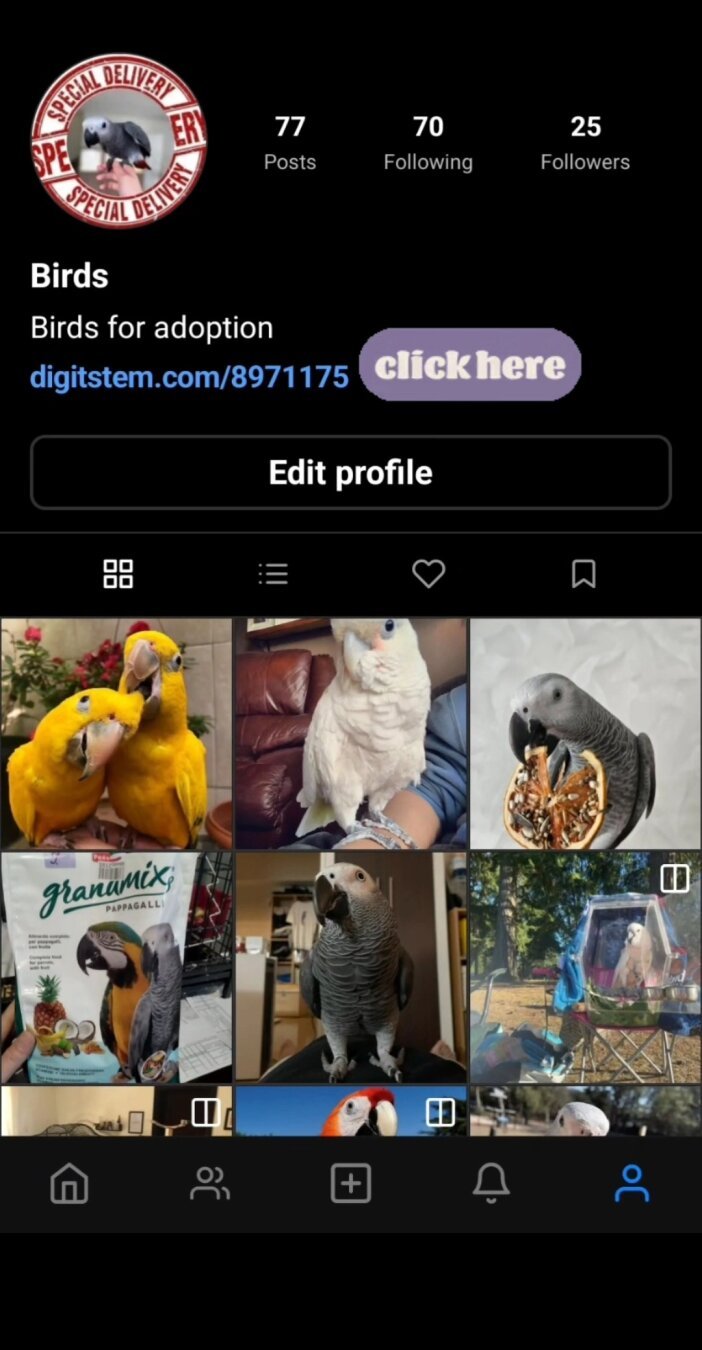
Task: Open the white cockatoo post
Action: tap(351, 733)
